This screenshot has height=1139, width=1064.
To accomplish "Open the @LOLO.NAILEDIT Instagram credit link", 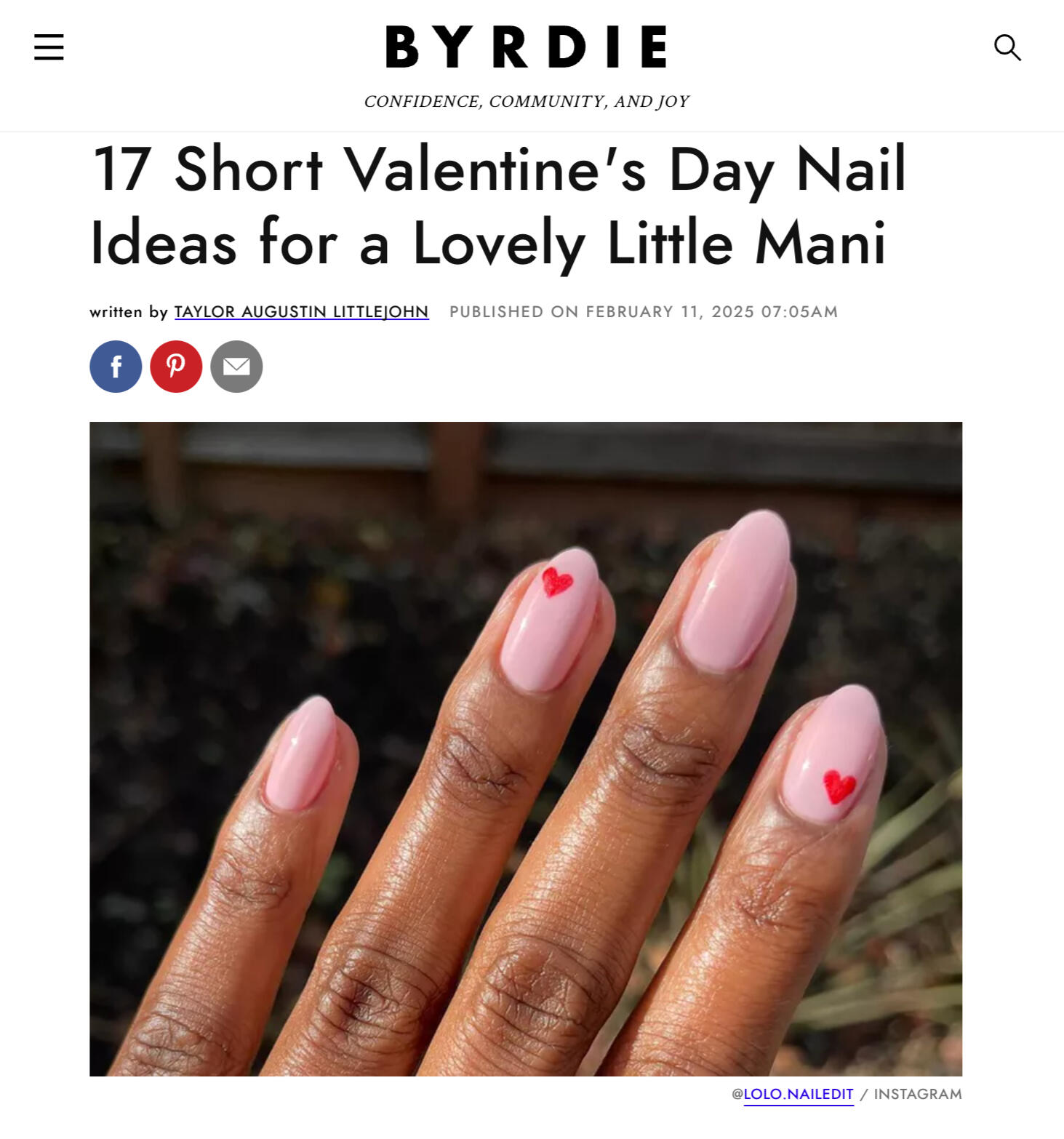I will point(798,1094).
